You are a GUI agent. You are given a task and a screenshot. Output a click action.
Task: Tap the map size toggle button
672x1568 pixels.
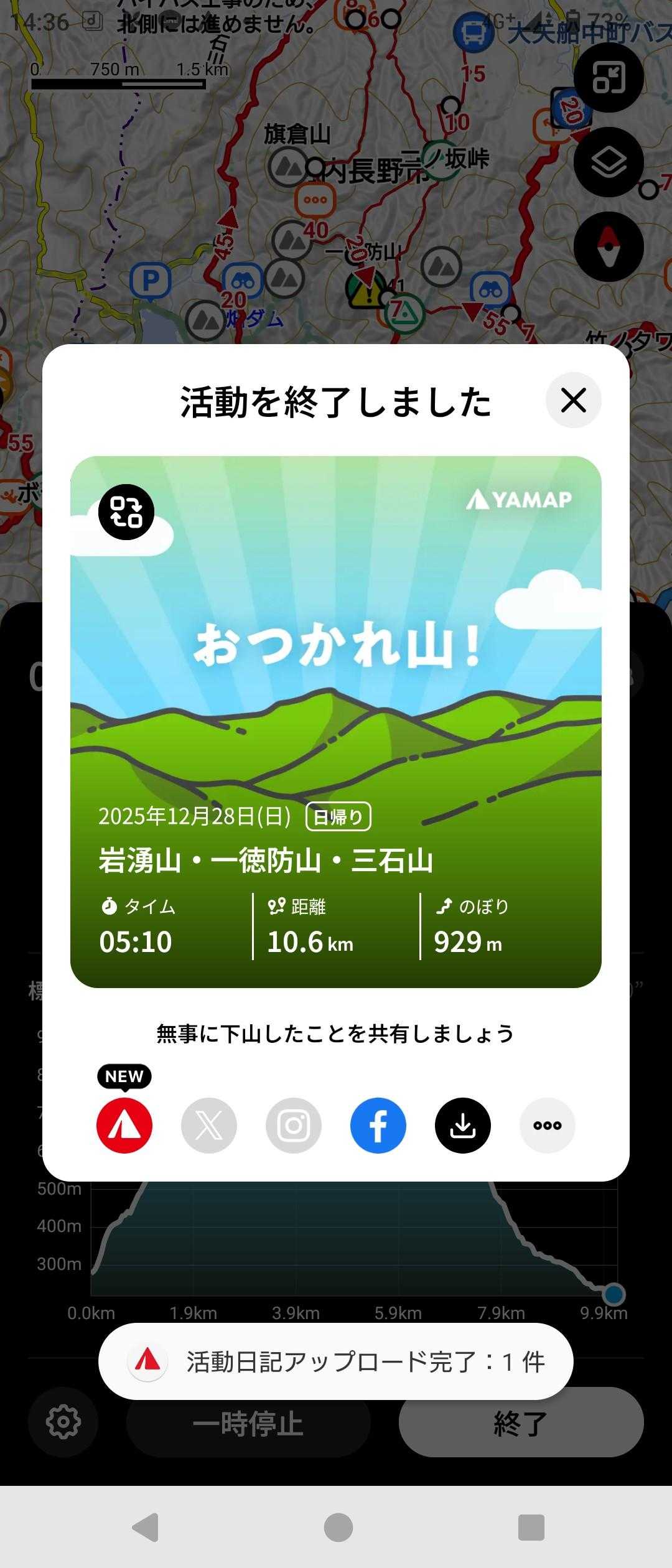click(x=609, y=78)
